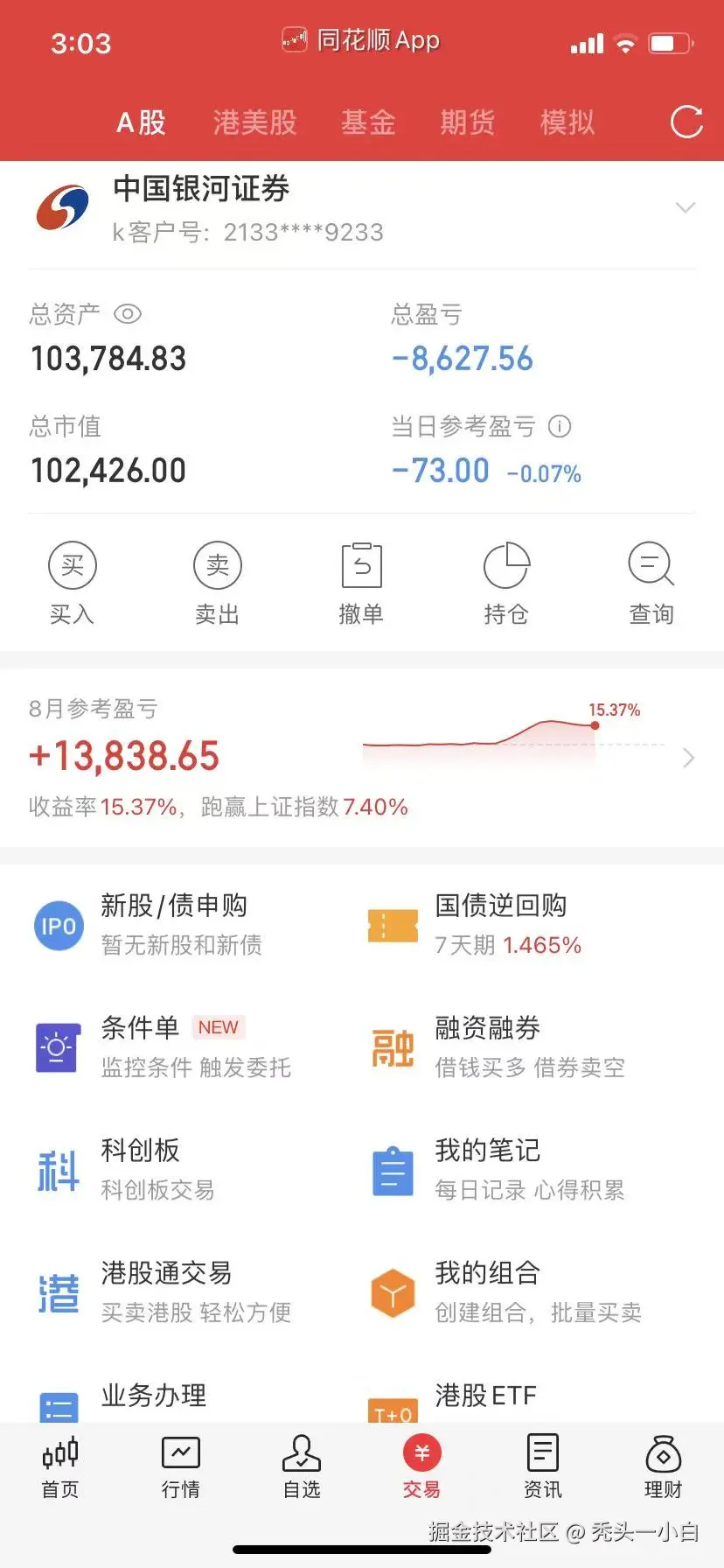Image resolution: width=724 pixels, height=1568 pixels.
Task: Tap the 15.37% marker on profit chart
Action: coord(595,724)
